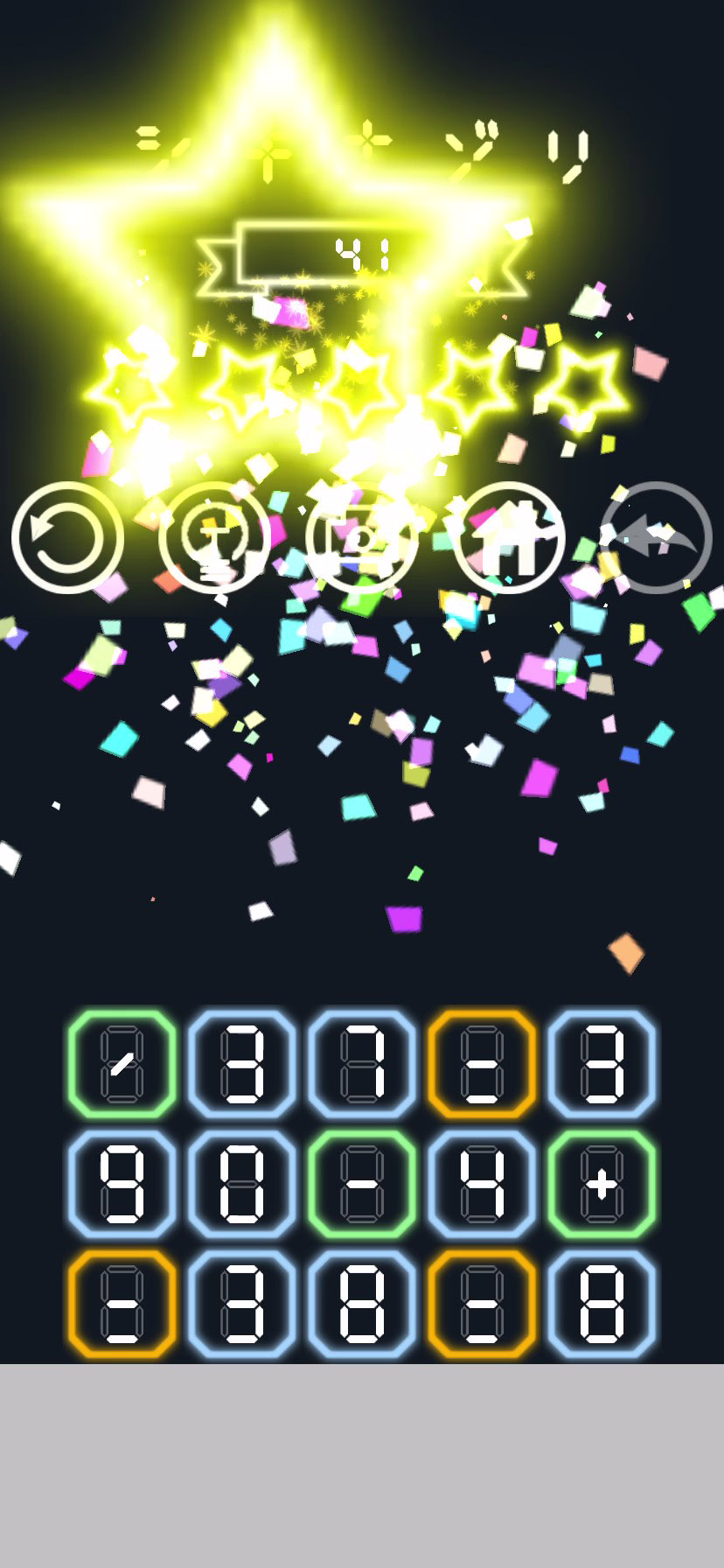Choose the green minus sign tile

[362, 1184]
